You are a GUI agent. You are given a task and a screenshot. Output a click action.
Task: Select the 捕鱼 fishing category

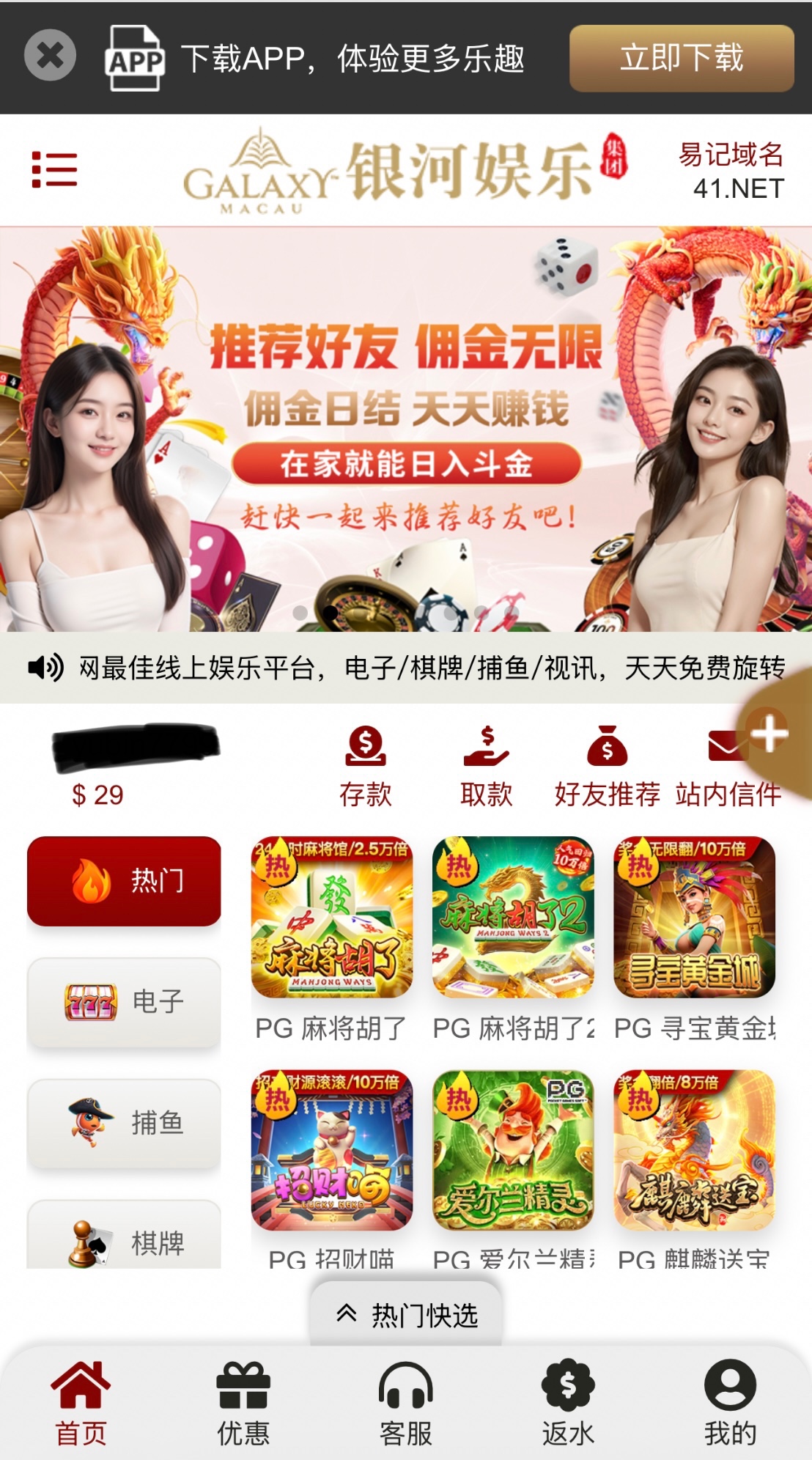click(x=124, y=1122)
